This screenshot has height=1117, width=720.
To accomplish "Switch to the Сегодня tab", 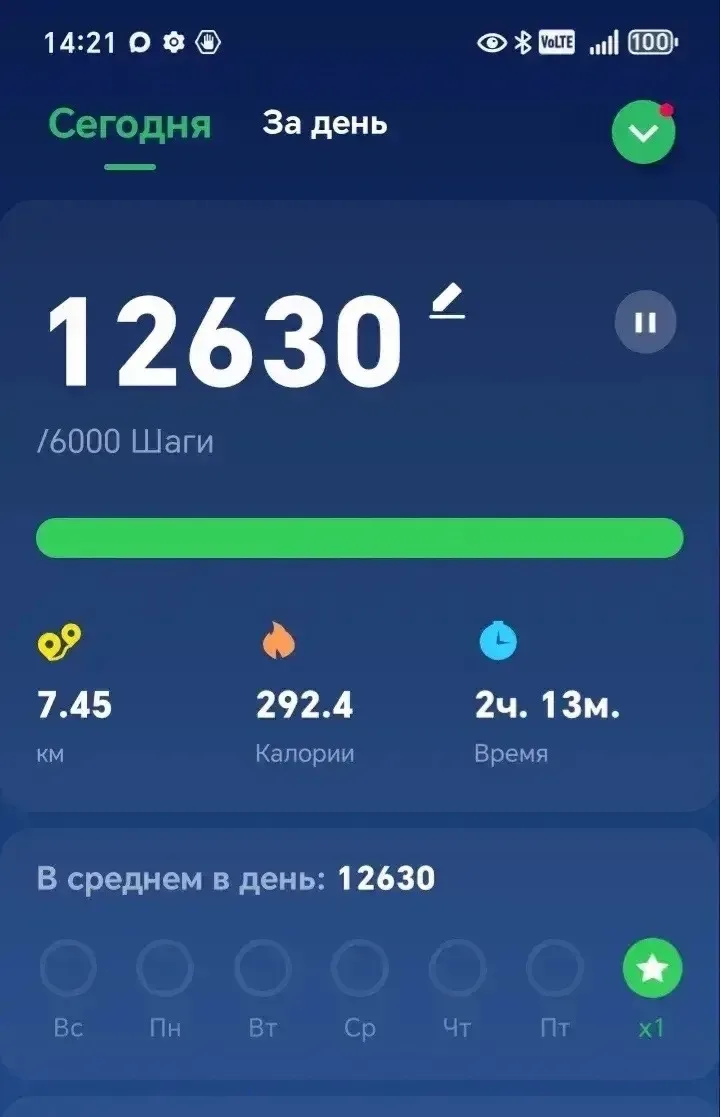I will click(130, 126).
